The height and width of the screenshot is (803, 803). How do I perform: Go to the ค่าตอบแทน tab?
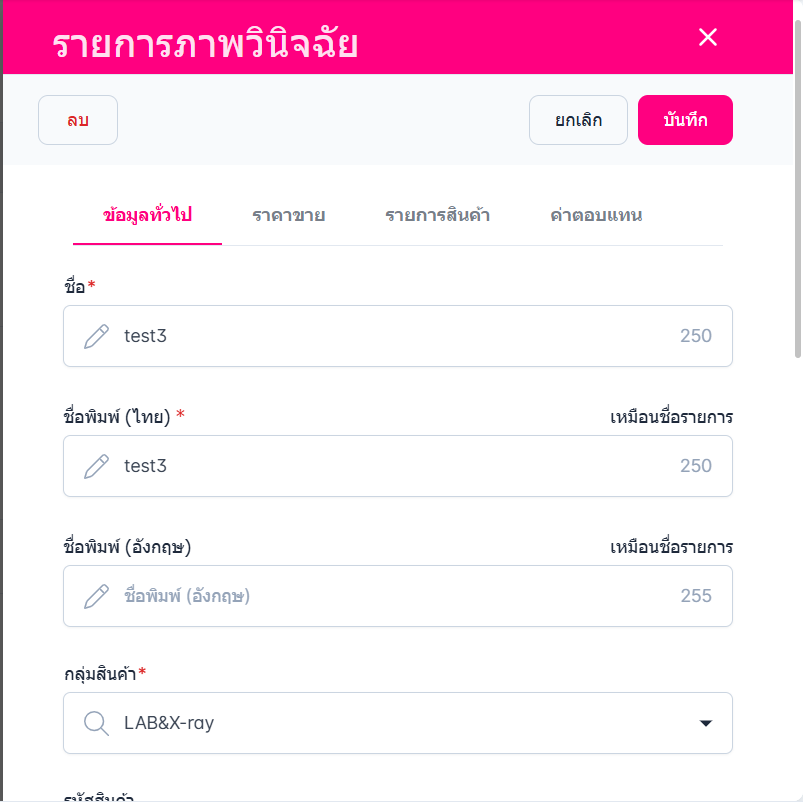pos(596,215)
